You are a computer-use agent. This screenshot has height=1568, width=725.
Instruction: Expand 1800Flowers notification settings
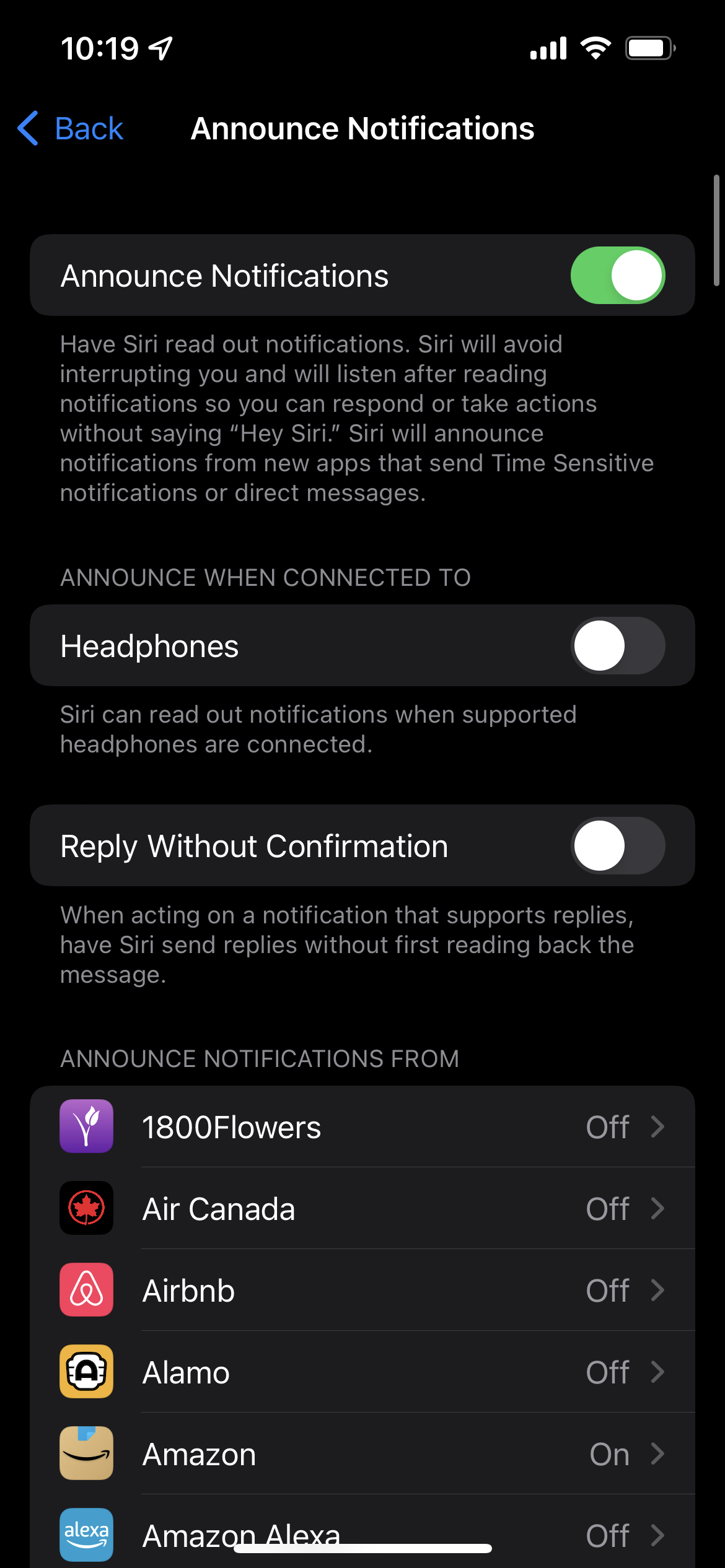point(658,1127)
